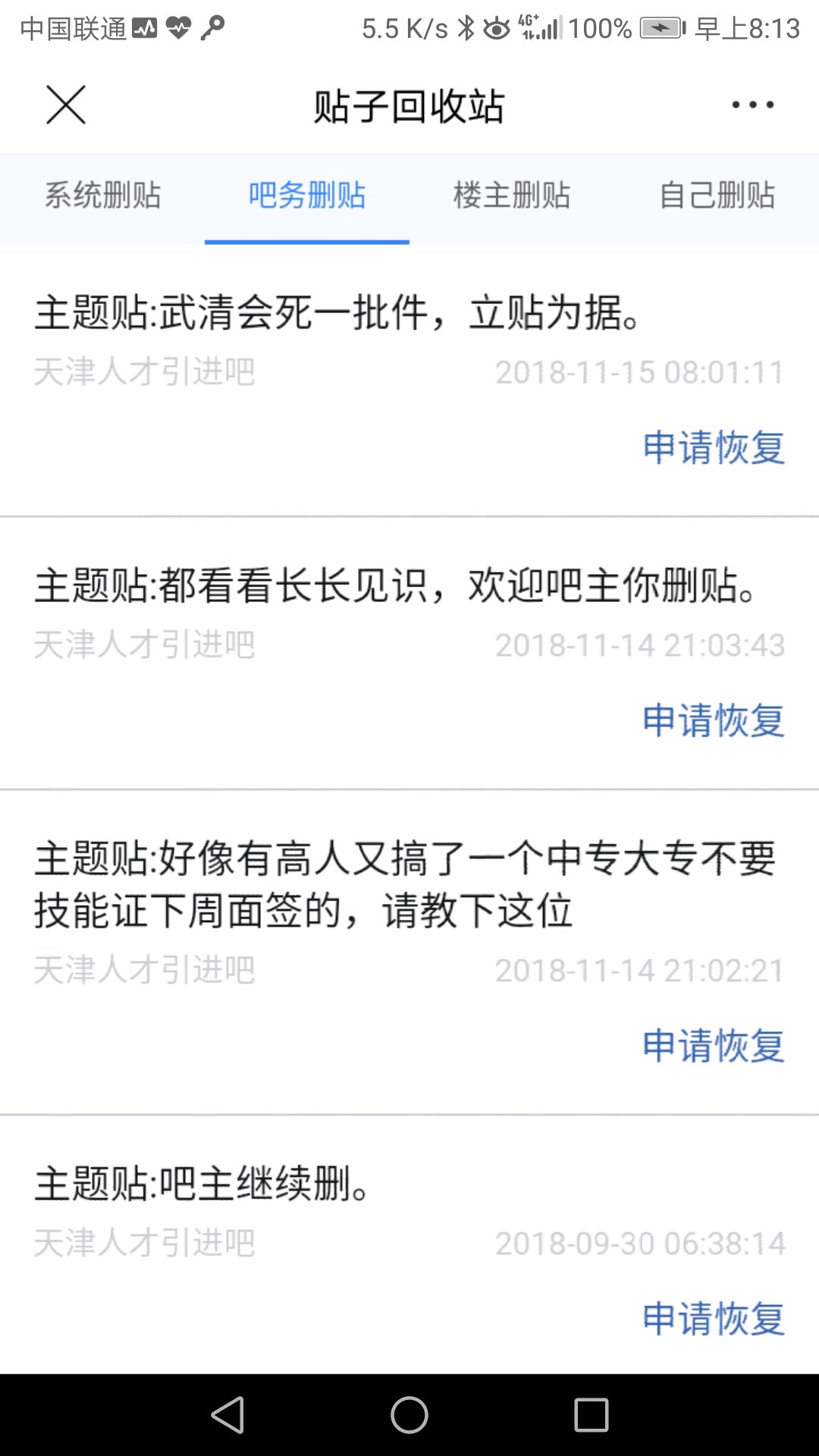
Task: Tap 申请恢复 for the 都看看长长见识 post
Action: (x=713, y=720)
